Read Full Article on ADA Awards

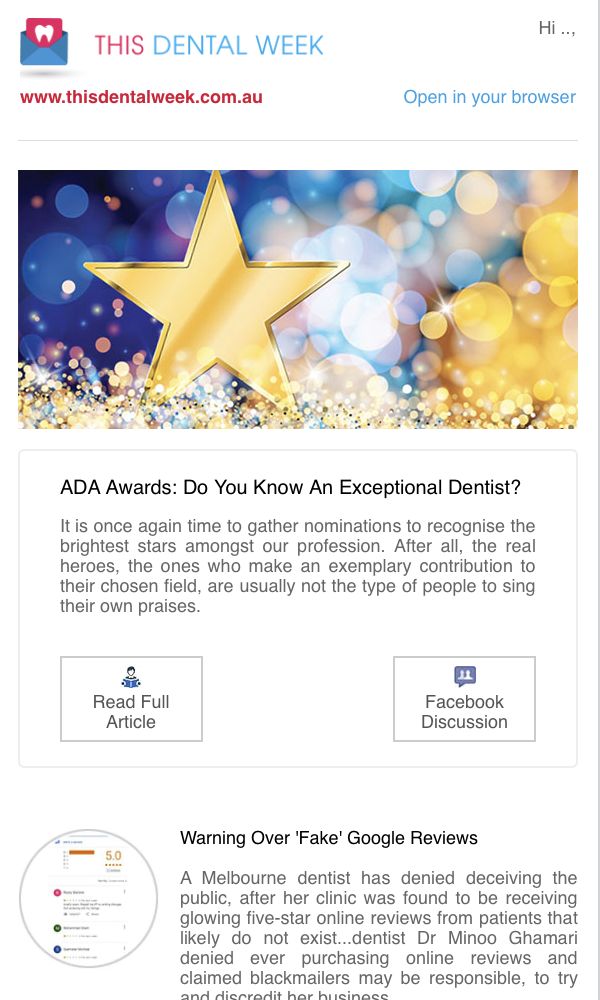pos(131,699)
